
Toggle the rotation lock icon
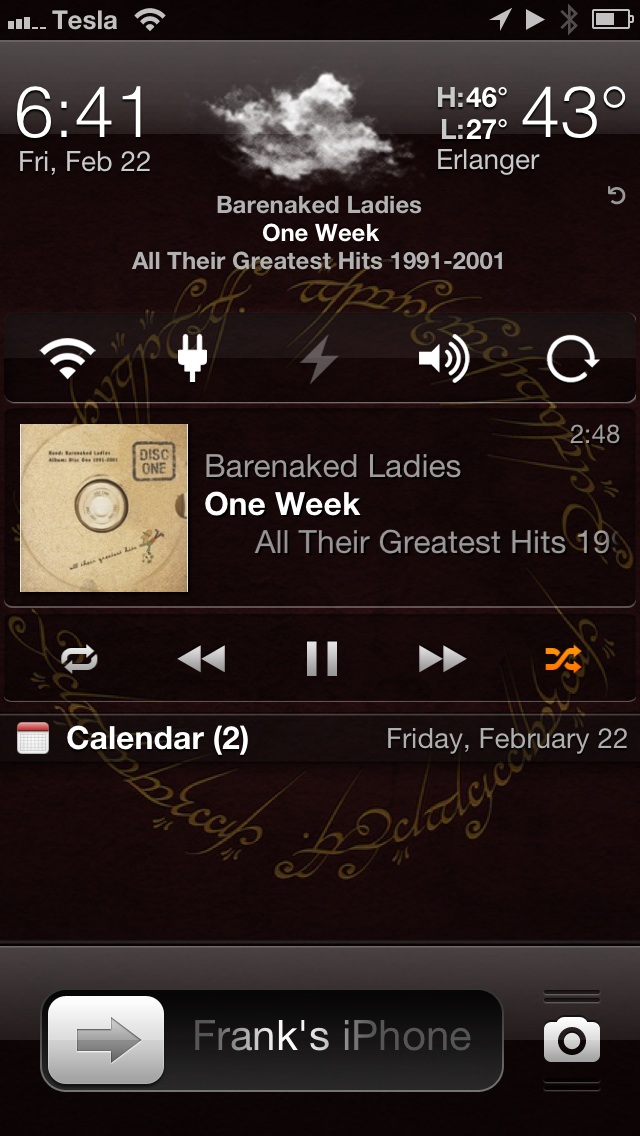(x=572, y=359)
